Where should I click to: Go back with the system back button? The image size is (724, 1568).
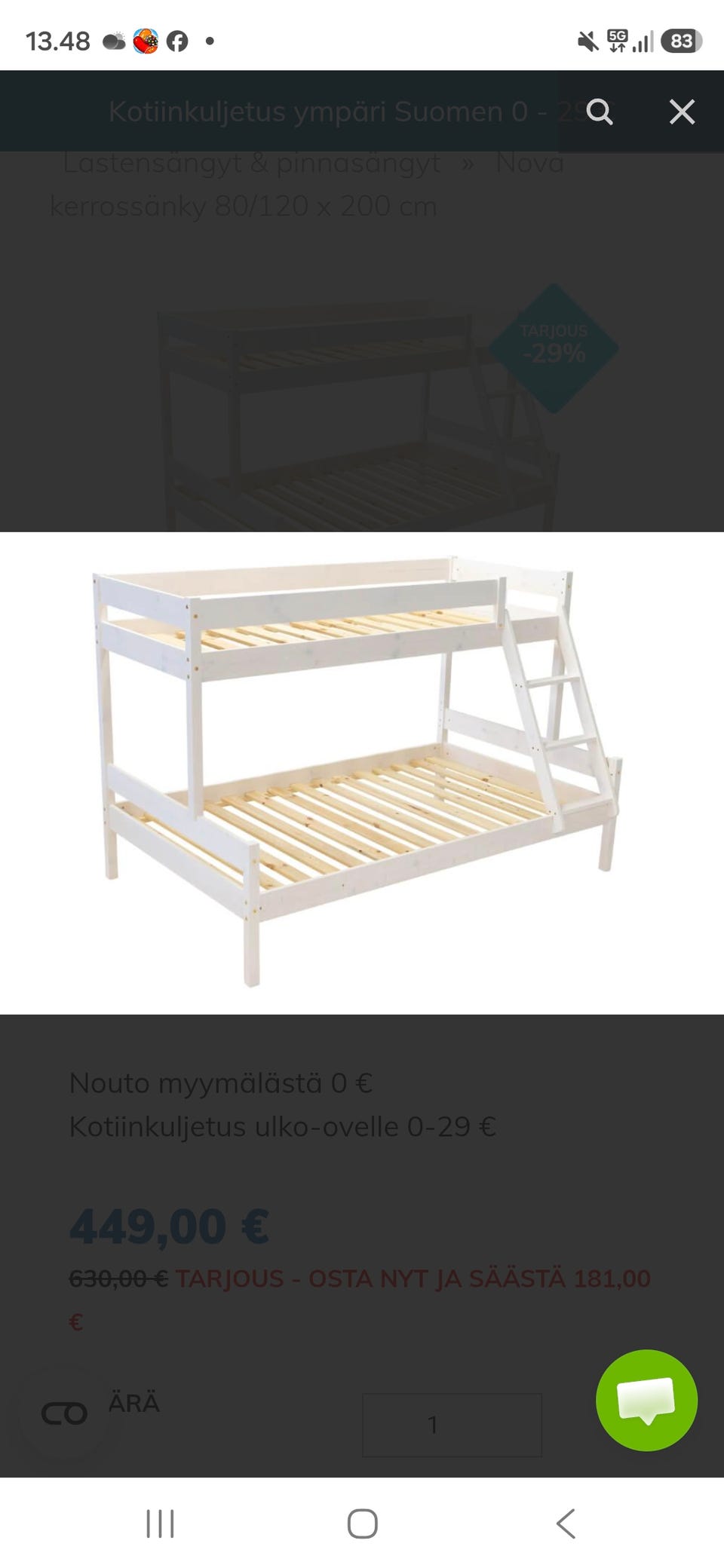(x=566, y=1524)
